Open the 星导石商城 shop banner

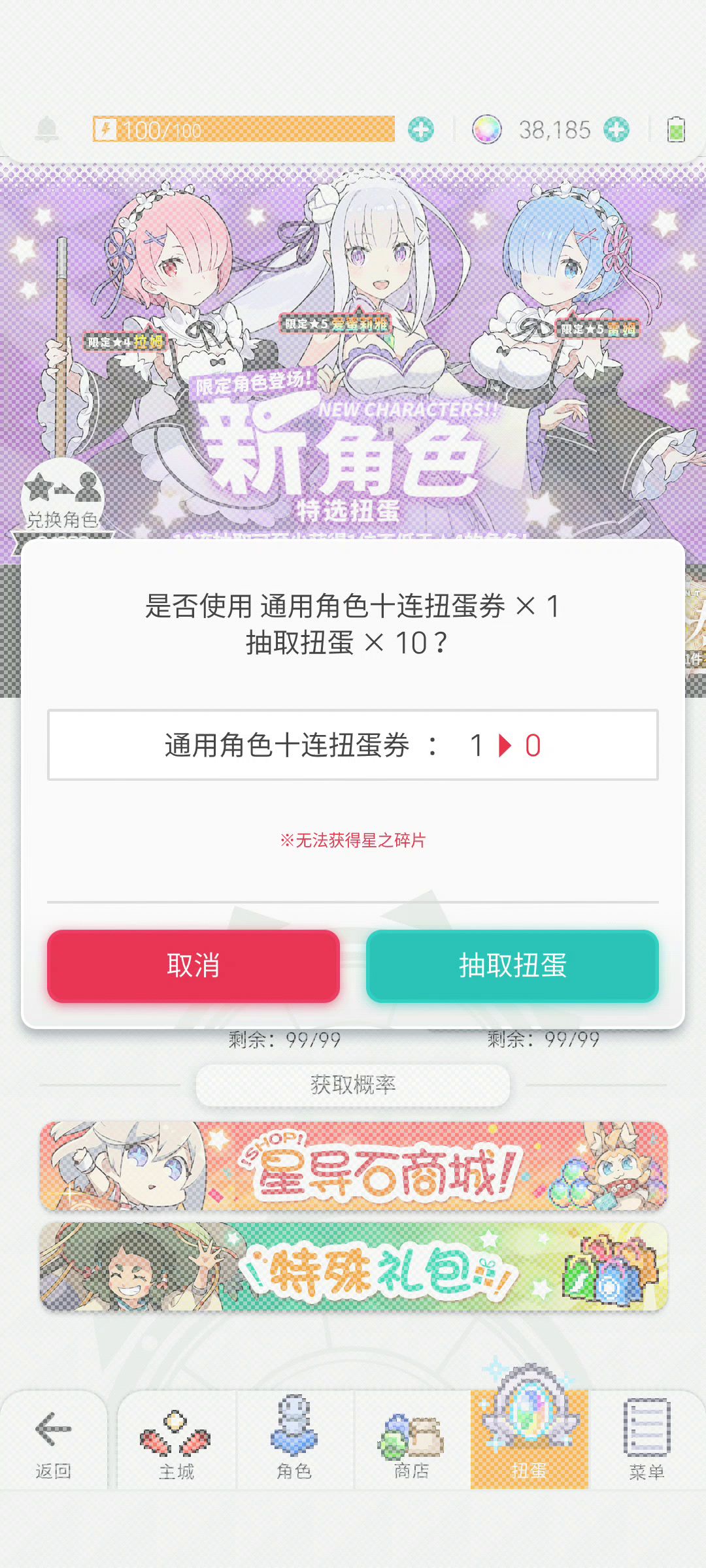[353, 1166]
